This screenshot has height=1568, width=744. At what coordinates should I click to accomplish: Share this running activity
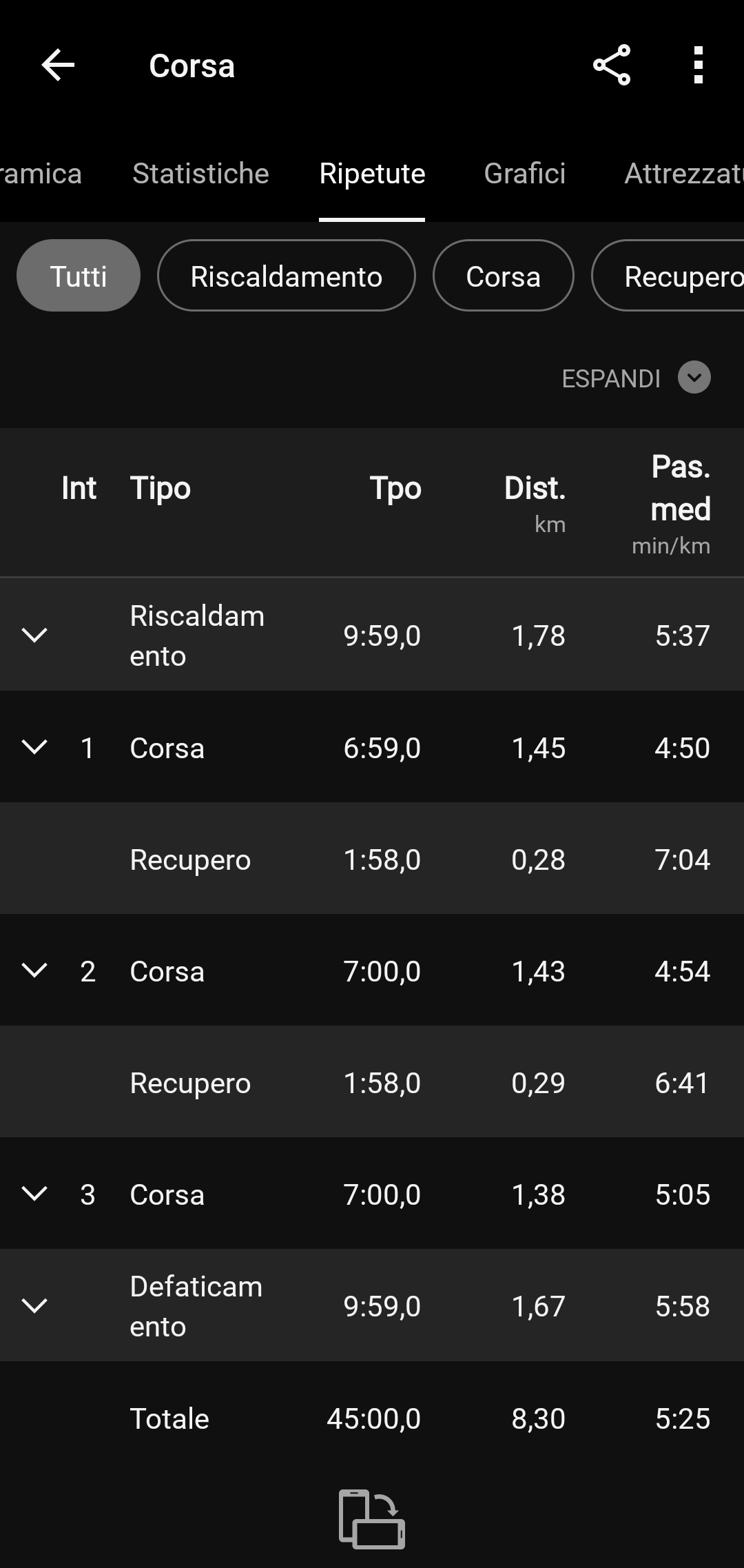(x=612, y=65)
